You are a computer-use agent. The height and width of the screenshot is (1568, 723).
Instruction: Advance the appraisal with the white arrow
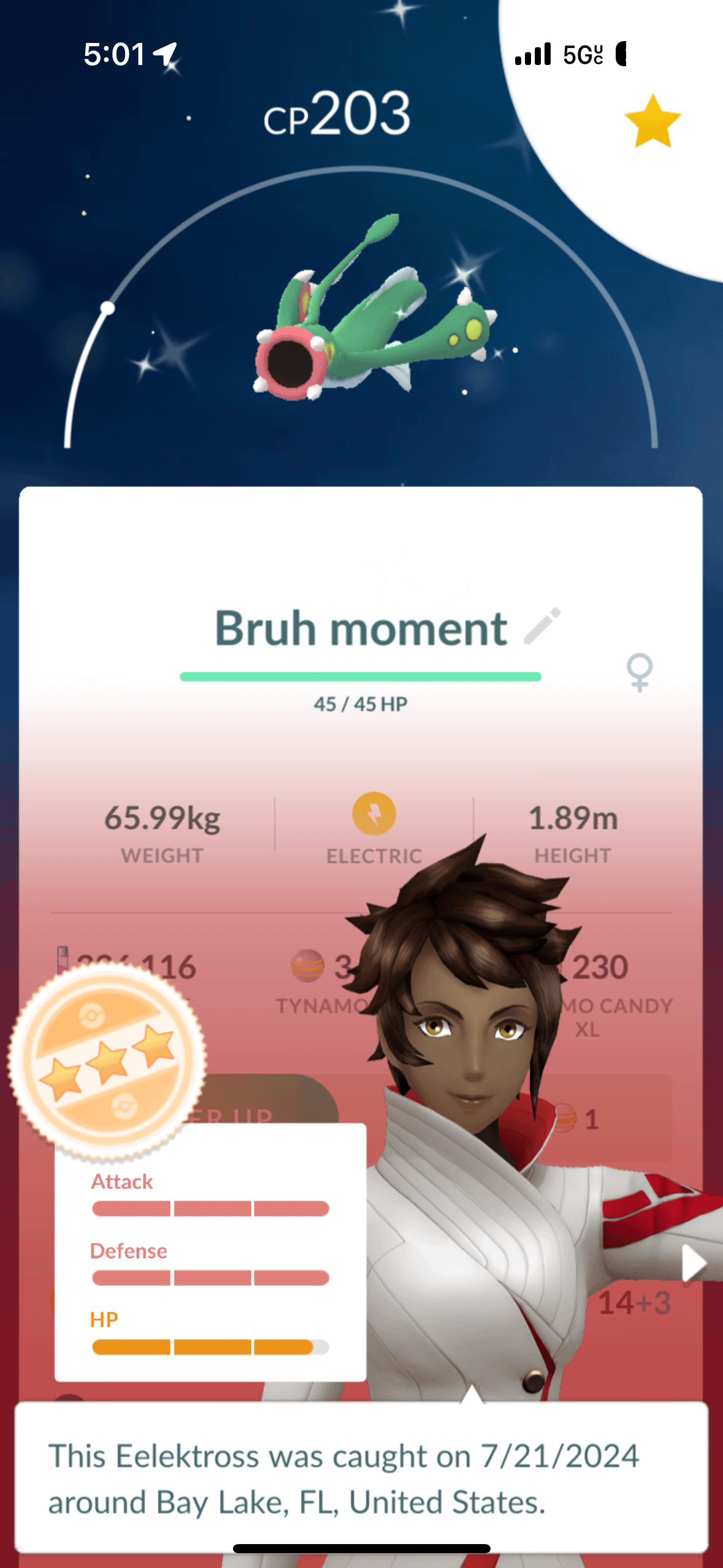click(x=694, y=1263)
